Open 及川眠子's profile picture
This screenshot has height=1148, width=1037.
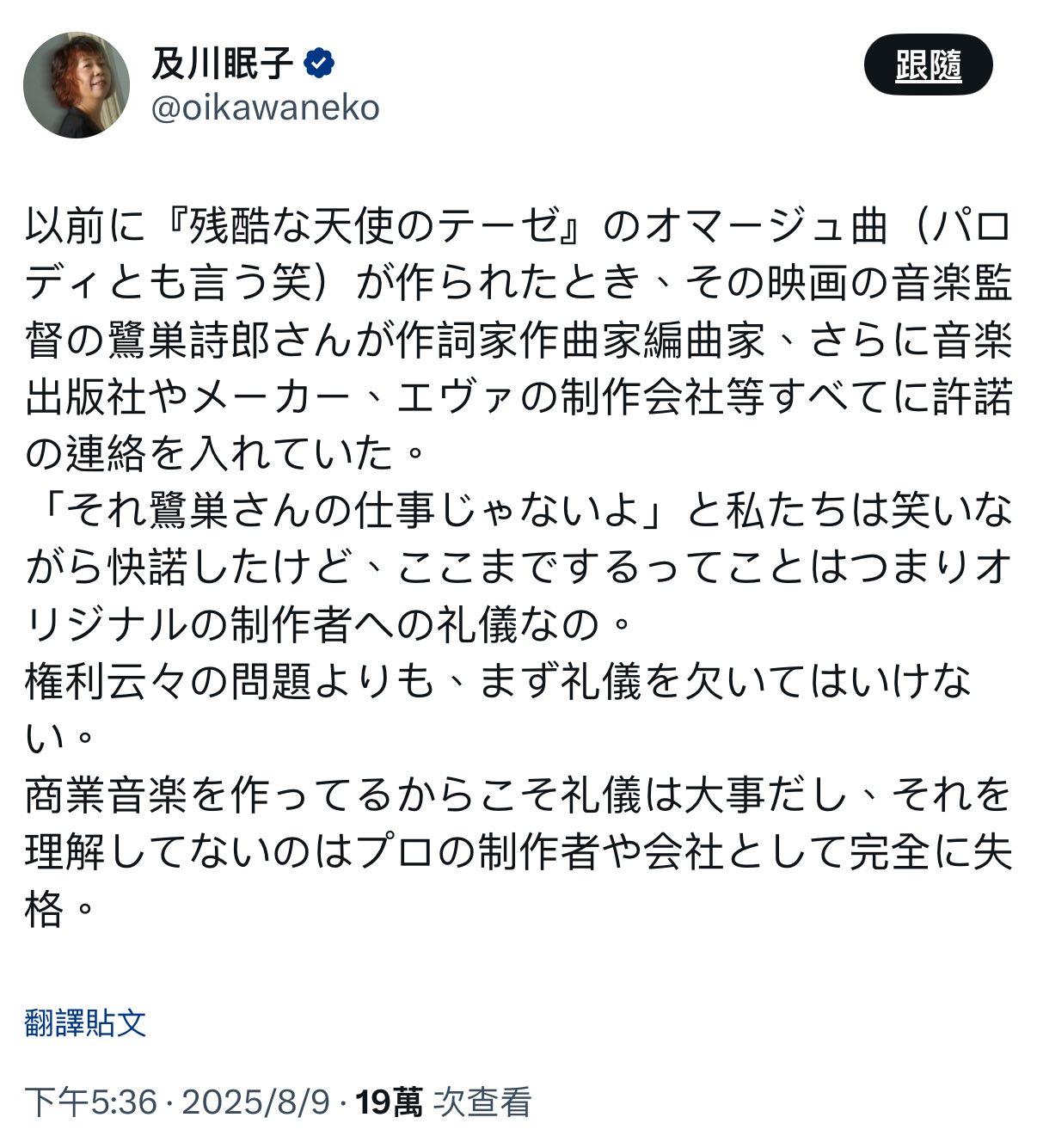pyautogui.click(x=76, y=85)
